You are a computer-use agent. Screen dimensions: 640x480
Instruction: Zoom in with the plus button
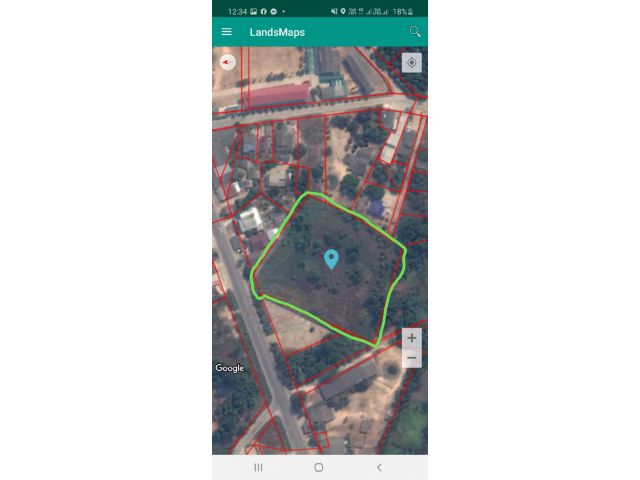(411, 338)
